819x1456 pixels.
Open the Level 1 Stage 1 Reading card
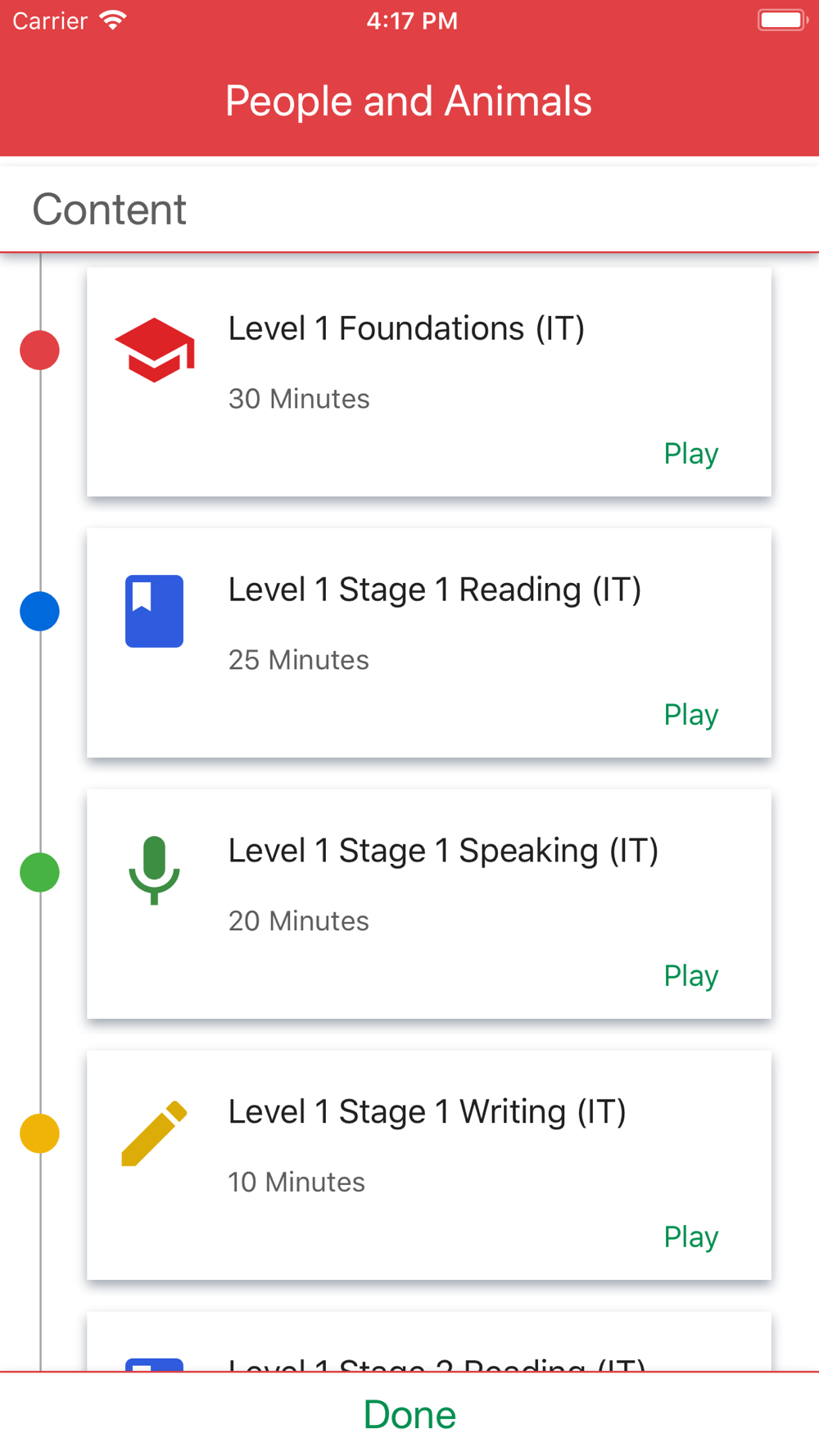pos(429,643)
